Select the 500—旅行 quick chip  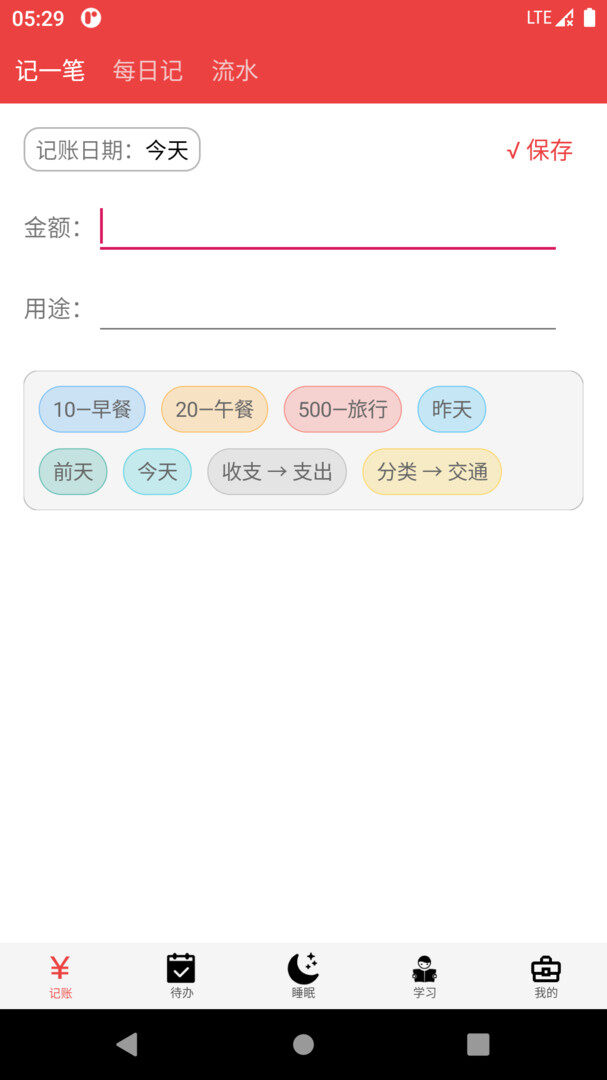pos(342,409)
